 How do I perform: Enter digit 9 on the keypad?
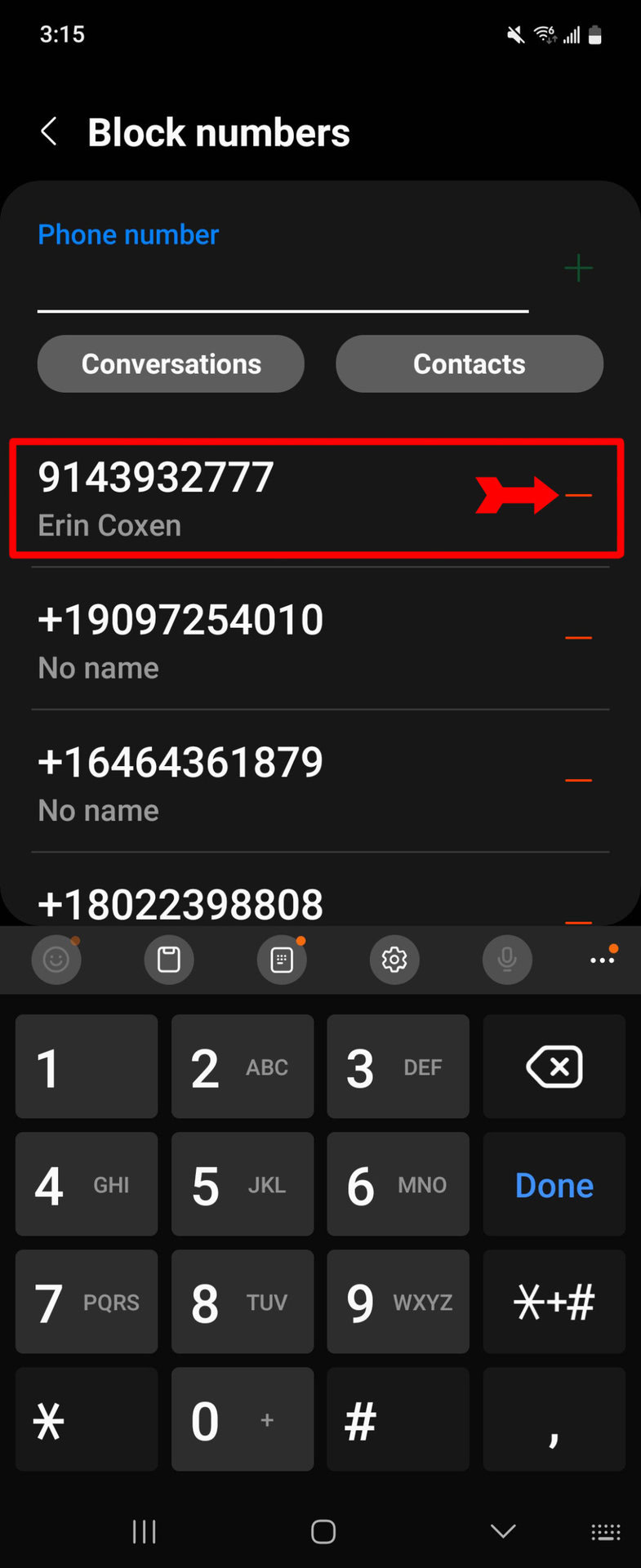(398, 1302)
